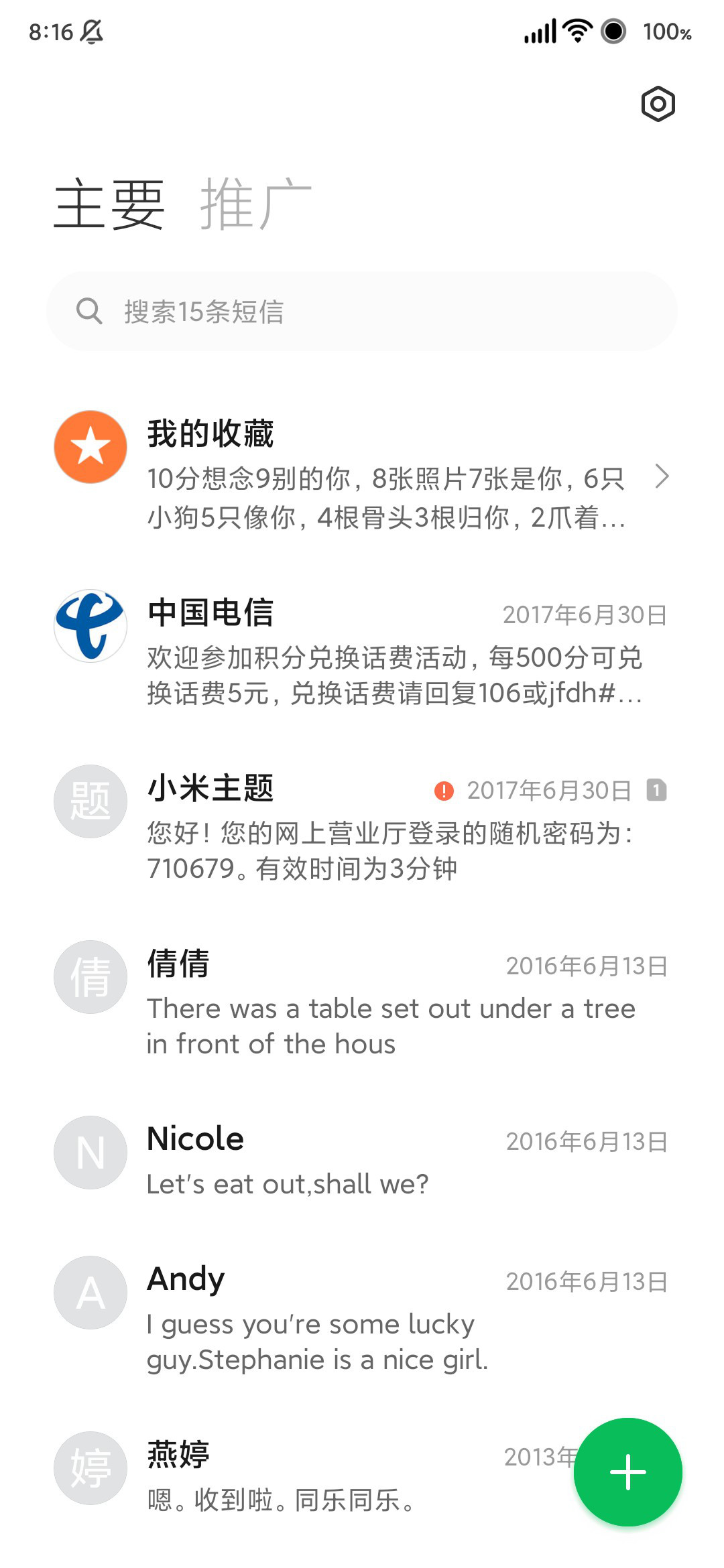Tap the 搜索15条短信 search box

click(x=362, y=312)
